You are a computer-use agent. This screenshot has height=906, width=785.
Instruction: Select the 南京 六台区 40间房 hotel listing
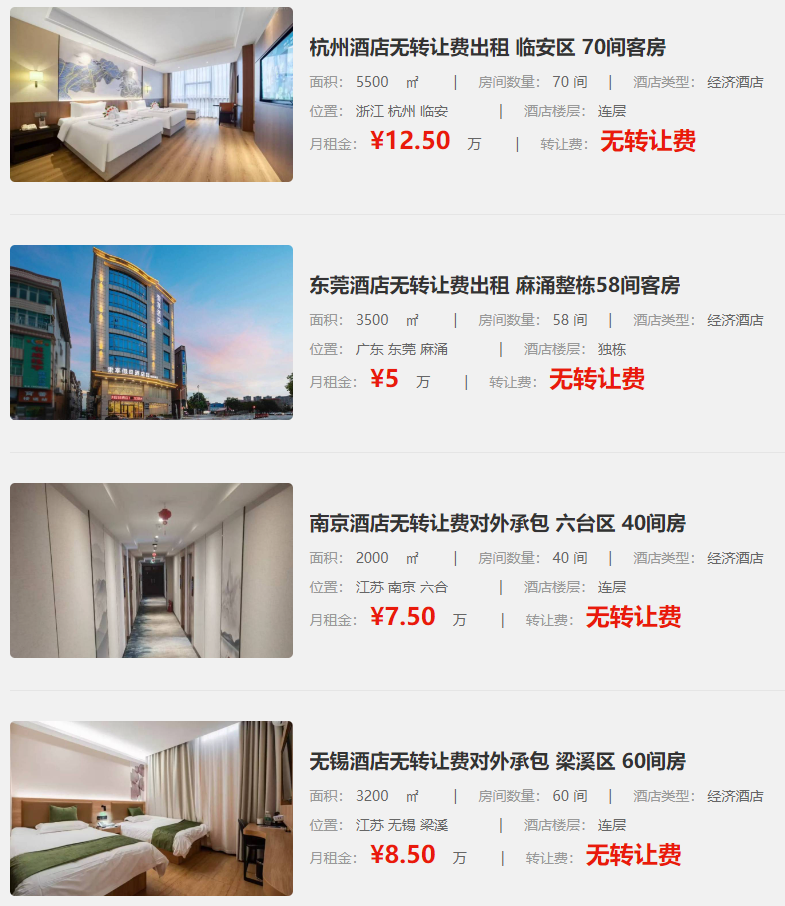click(497, 524)
